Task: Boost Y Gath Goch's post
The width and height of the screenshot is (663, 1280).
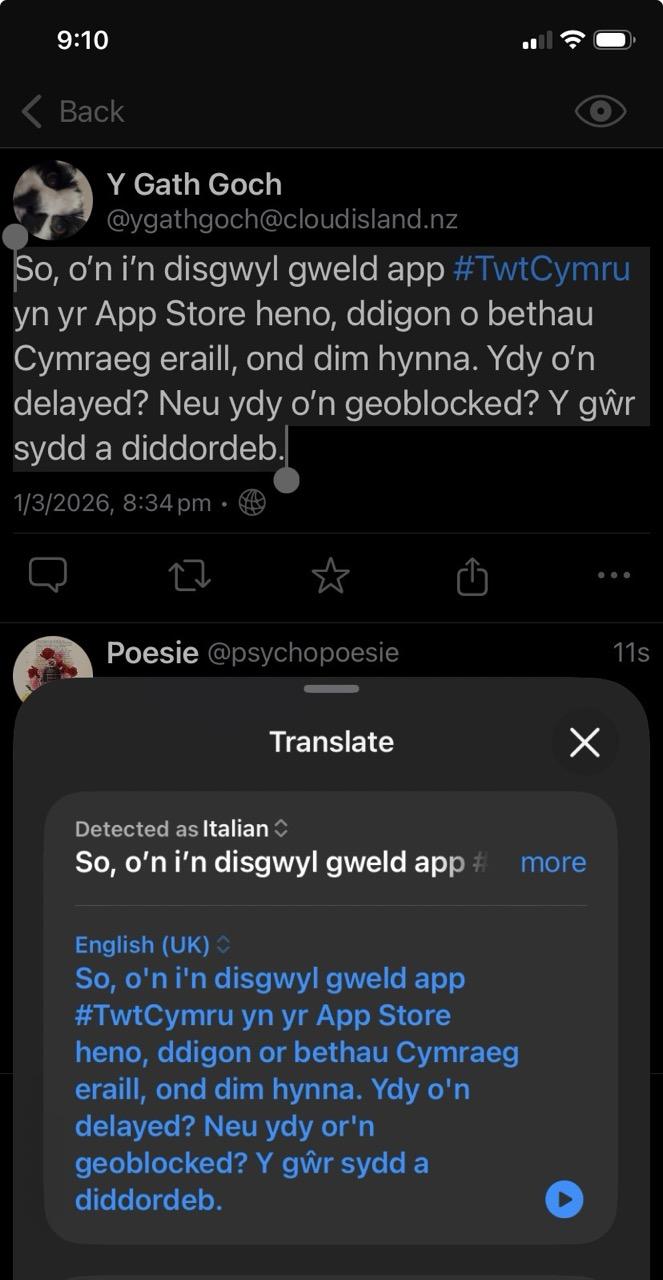Action: 187,575
